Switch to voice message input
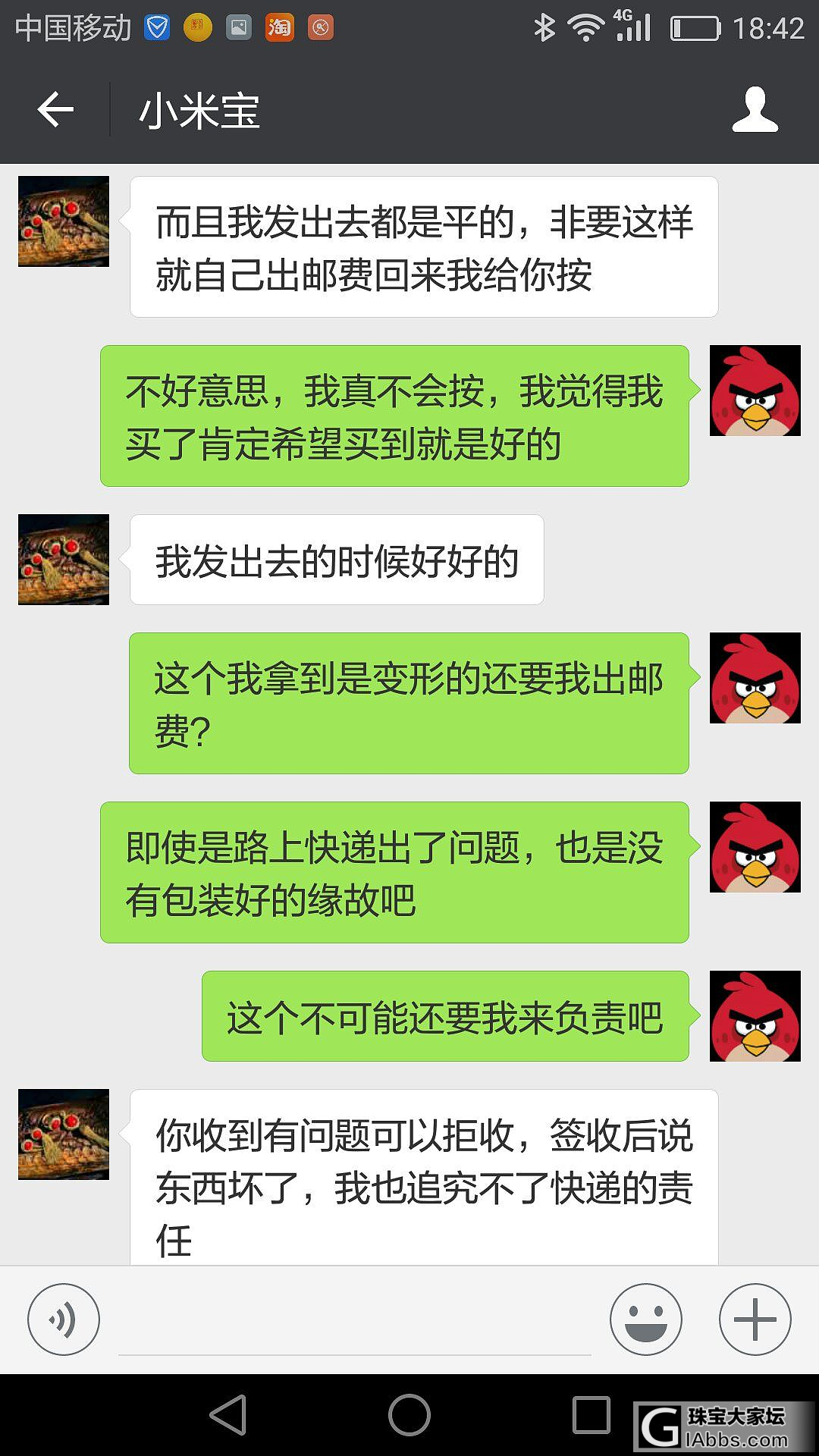 (64, 1319)
